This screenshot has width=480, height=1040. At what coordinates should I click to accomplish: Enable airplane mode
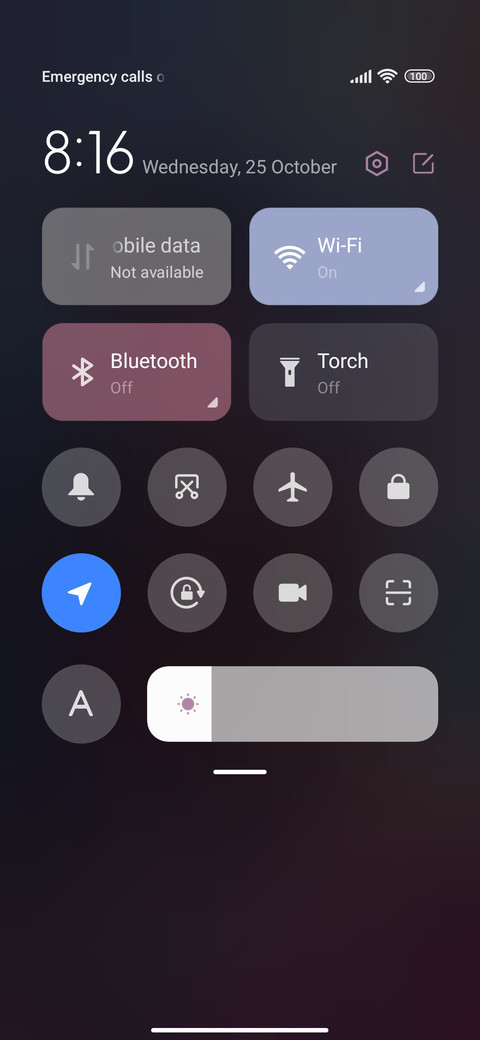[292, 487]
